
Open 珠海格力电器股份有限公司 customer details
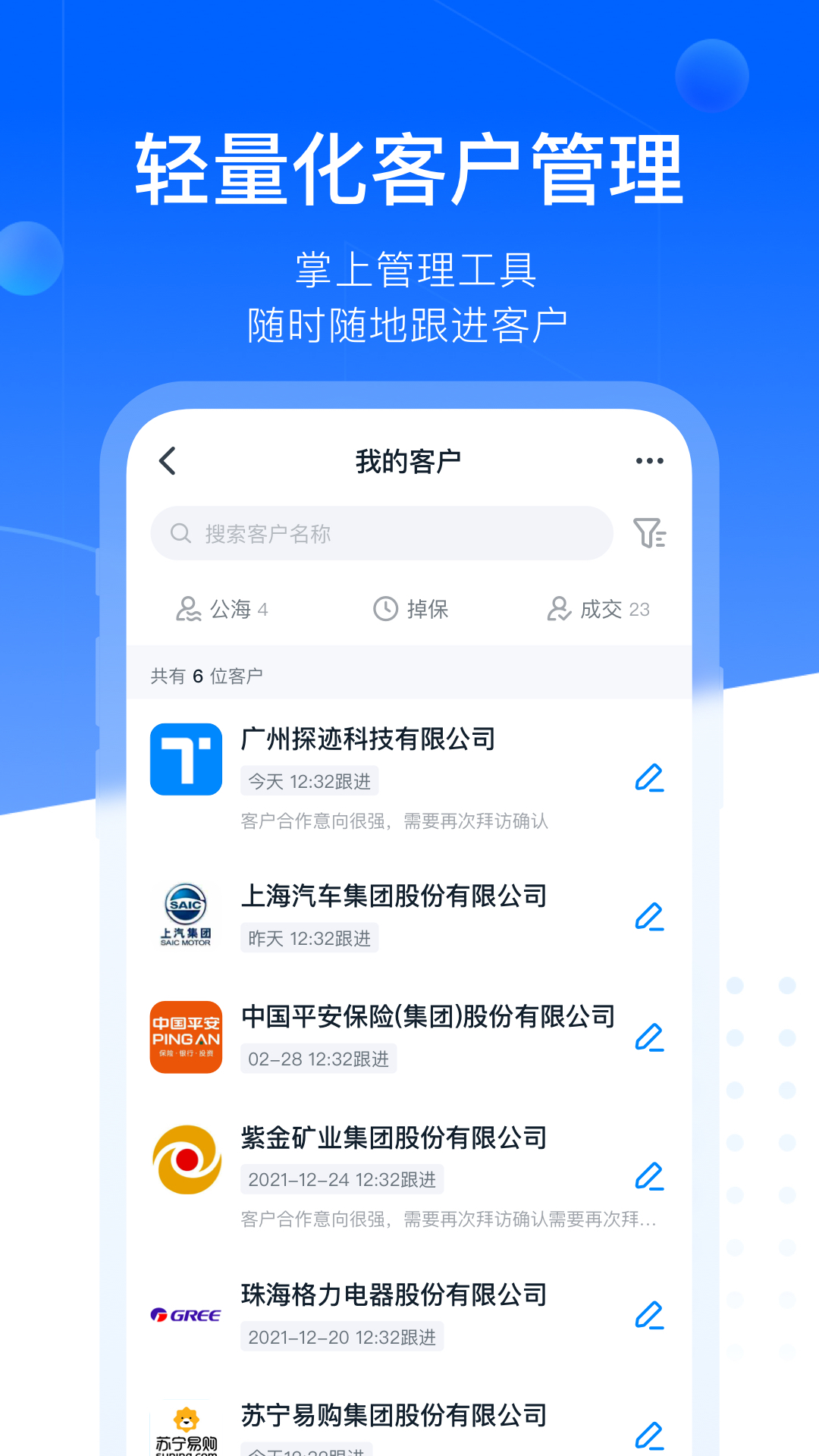pyautogui.click(x=395, y=1295)
